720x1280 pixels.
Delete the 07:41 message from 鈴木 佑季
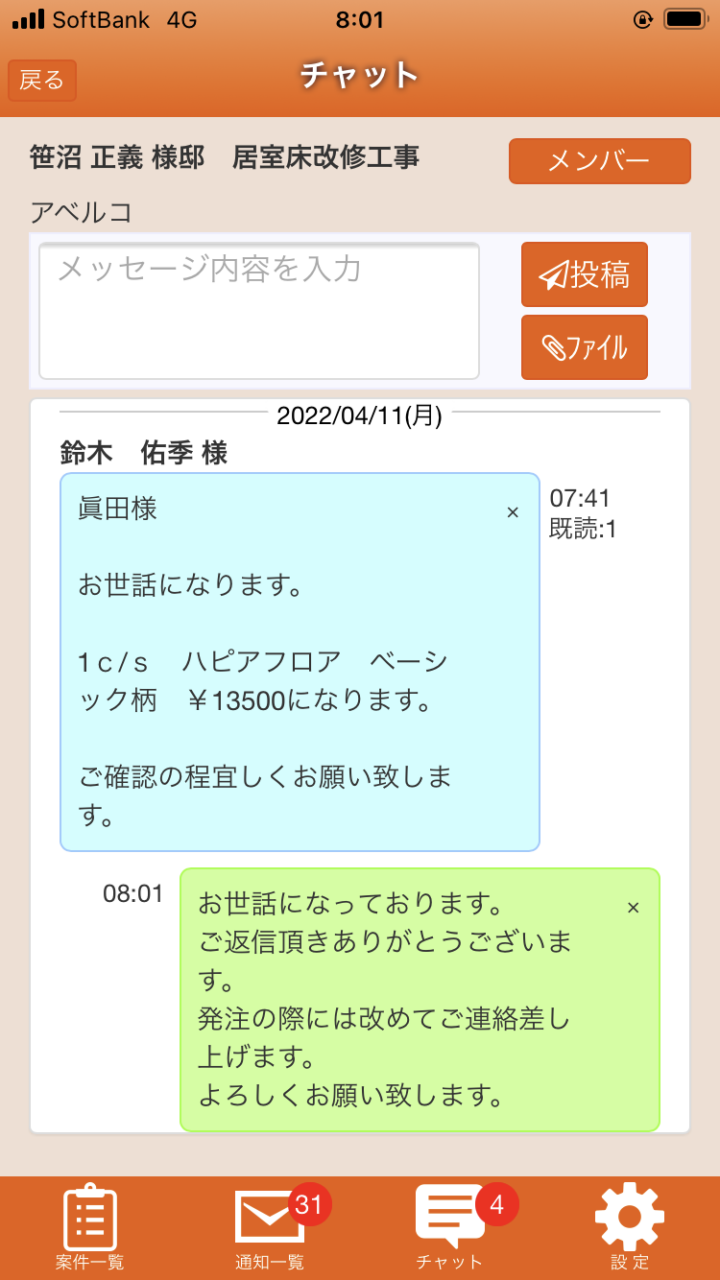[513, 512]
